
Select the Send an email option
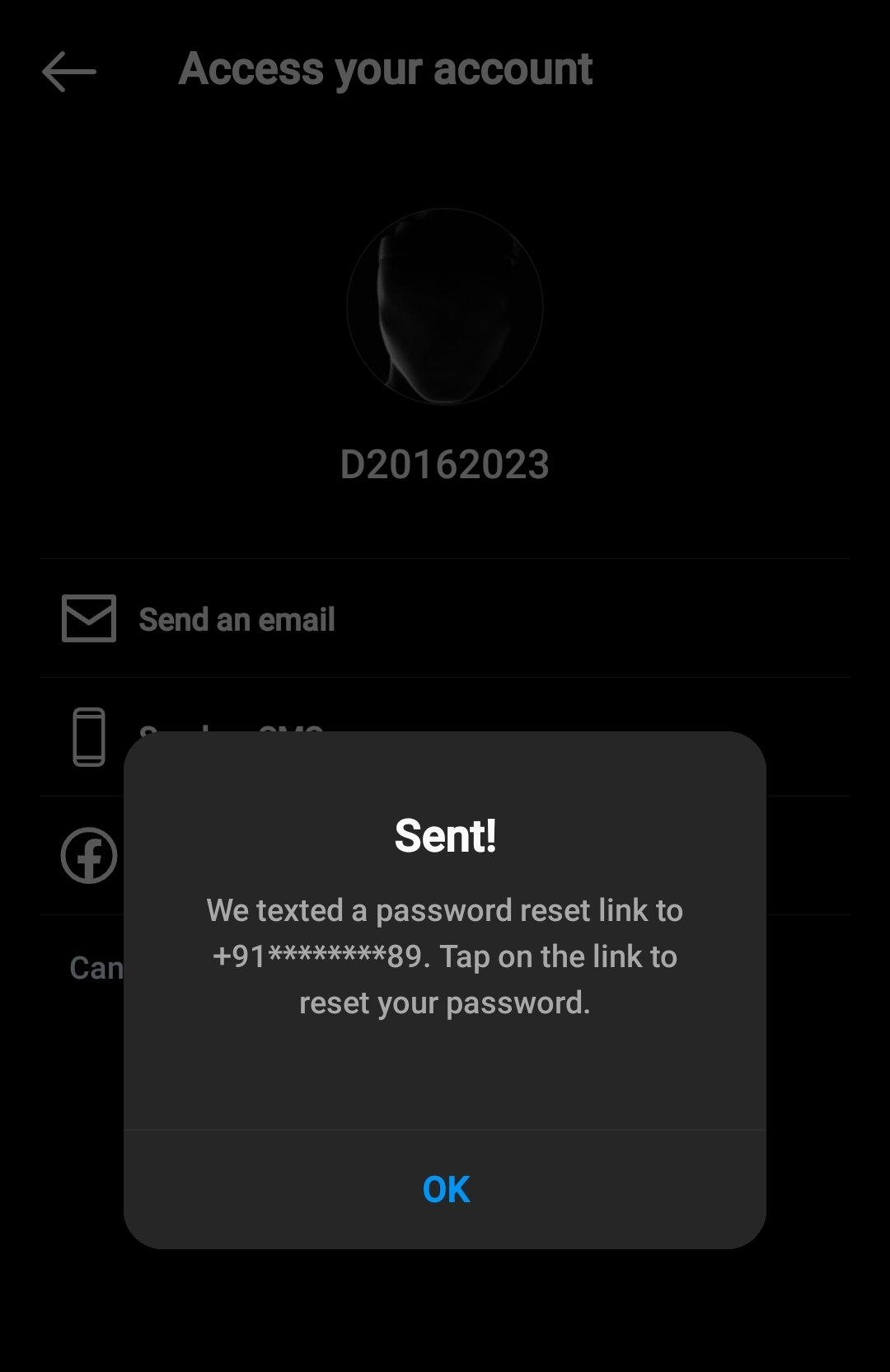pos(237,619)
